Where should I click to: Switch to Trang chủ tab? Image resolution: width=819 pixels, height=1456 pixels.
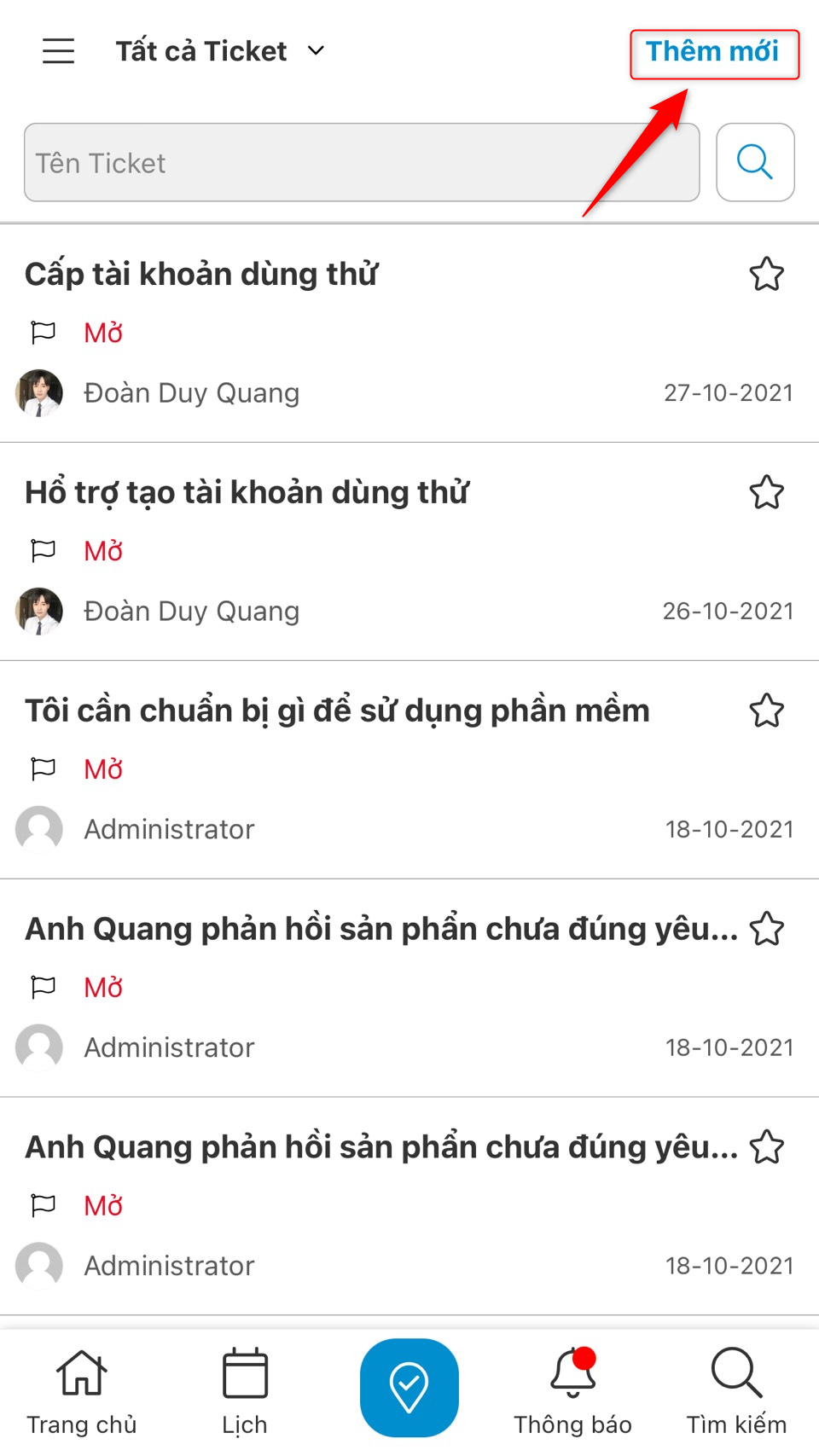(81, 1390)
